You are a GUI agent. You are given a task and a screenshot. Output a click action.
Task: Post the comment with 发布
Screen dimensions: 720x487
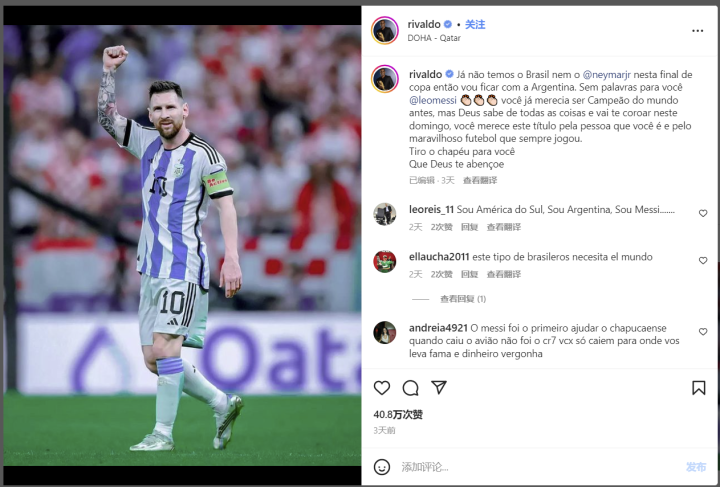(x=695, y=467)
